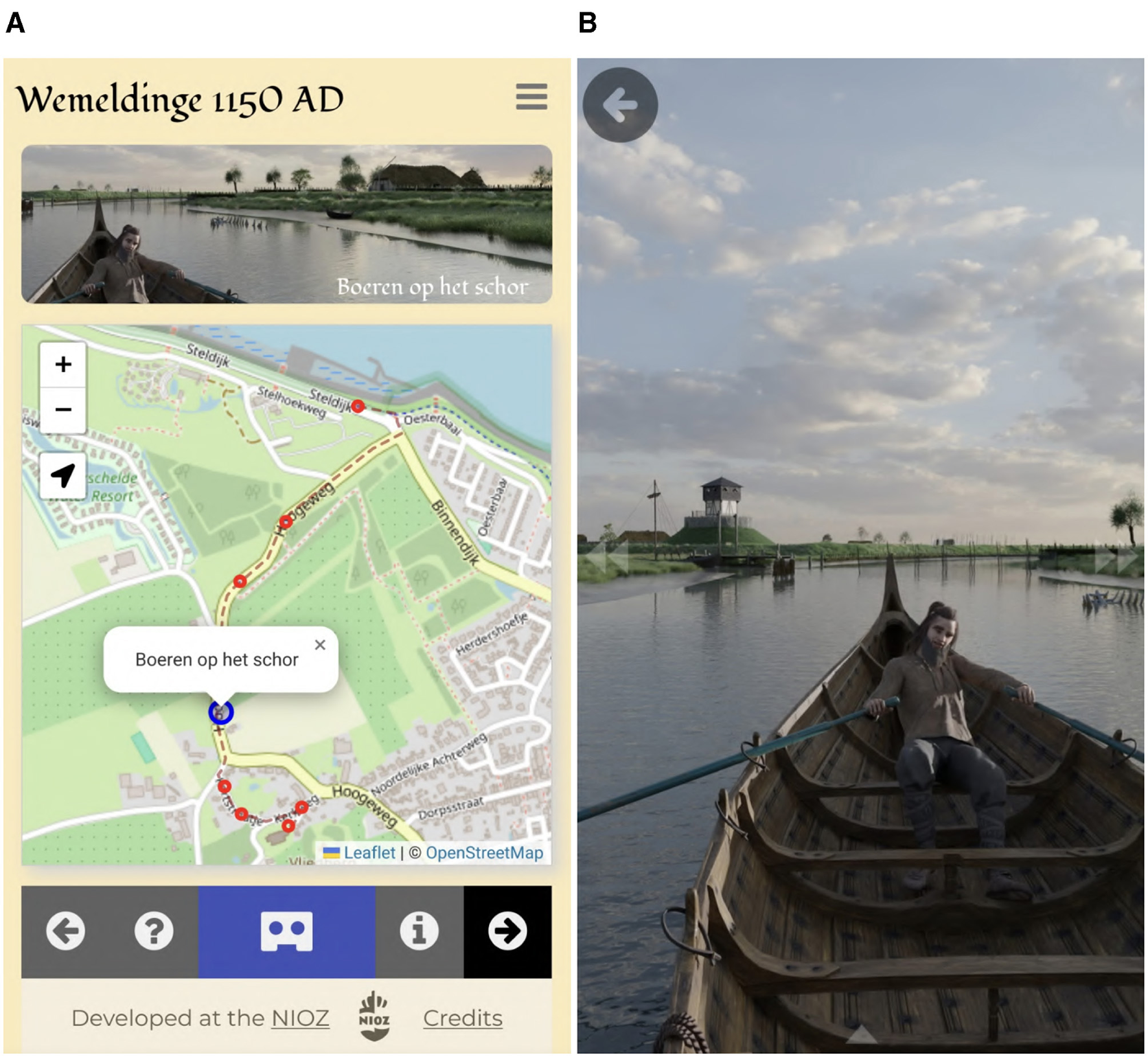Image resolution: width=1148 pixels, height=1057 pixels.
Task: Open the Leaflet attribution link
Action: (x=369, y=852)
